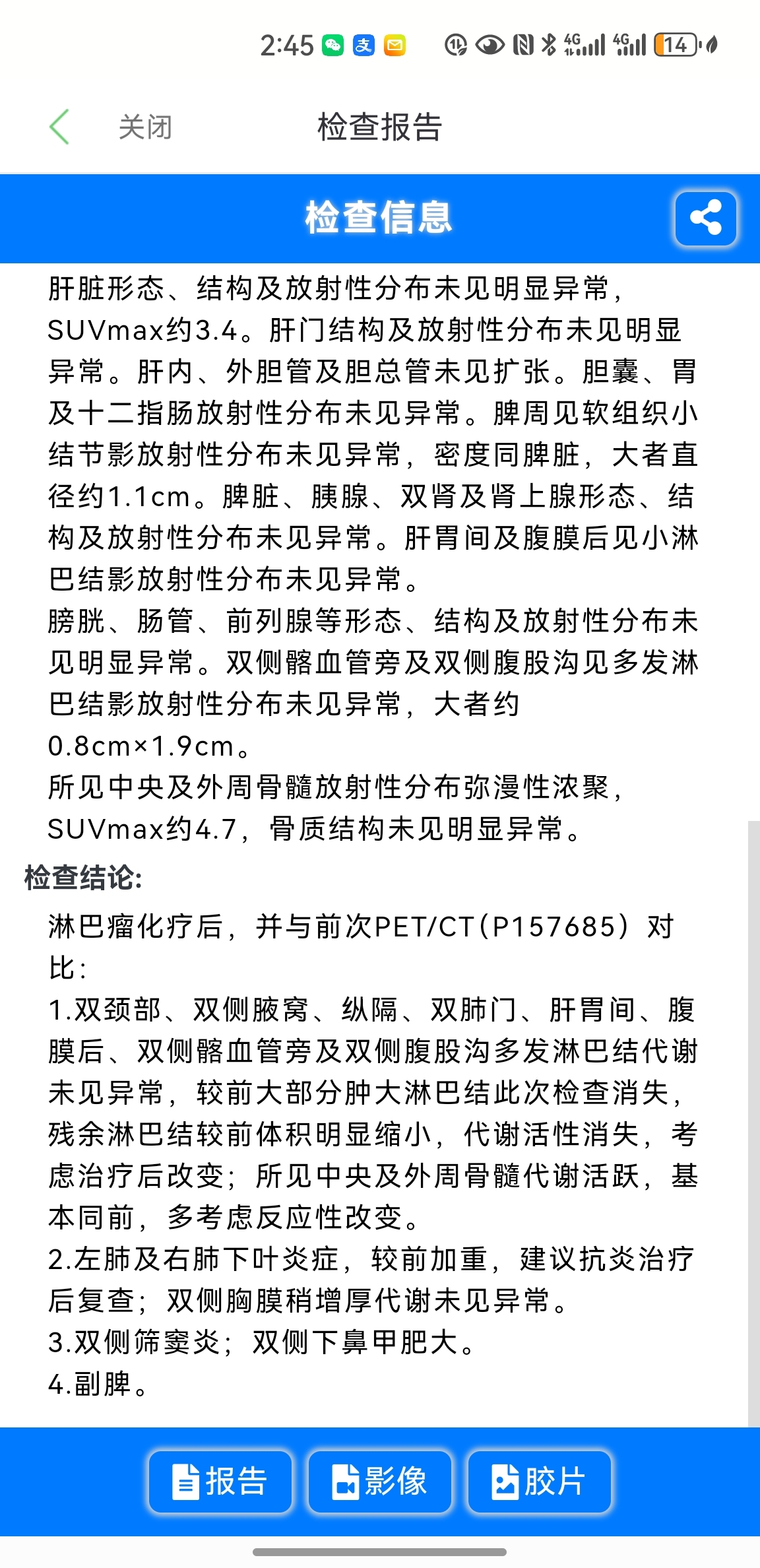View the 影像 images
The image size is (760, 1568).
(380, 1482)
